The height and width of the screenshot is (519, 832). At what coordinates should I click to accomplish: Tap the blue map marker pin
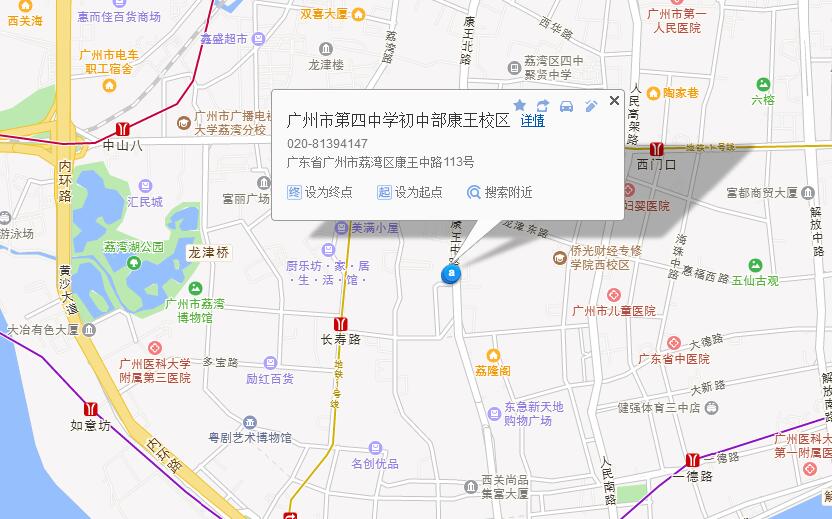451,272
